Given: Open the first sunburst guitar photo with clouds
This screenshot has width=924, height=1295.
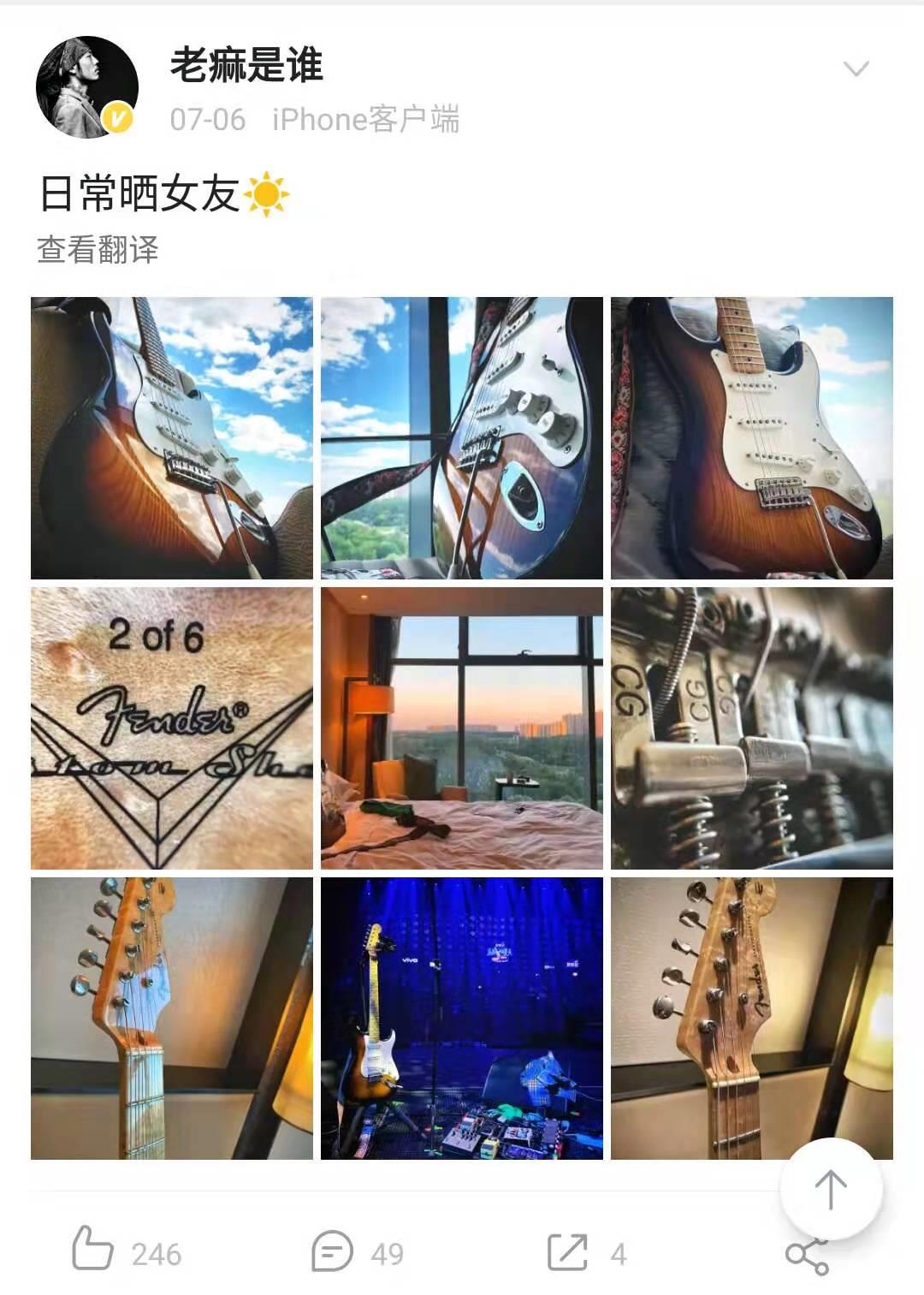Looking at the screenshot, I should click(x=172, y=438).
